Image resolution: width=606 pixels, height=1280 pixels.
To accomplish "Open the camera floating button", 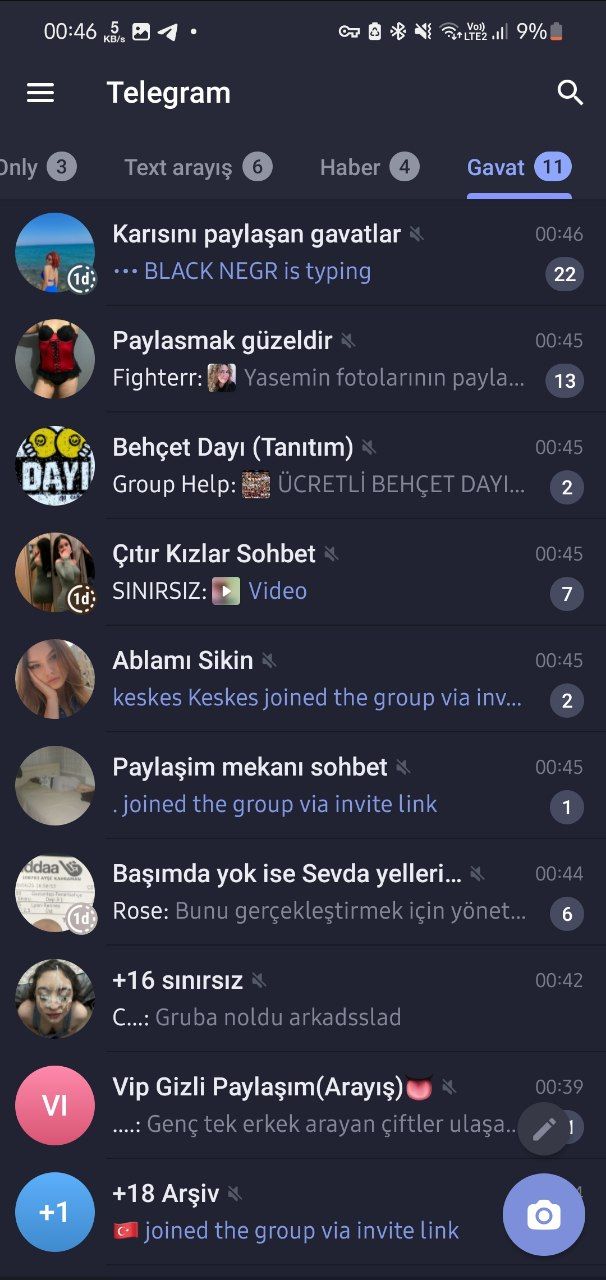I will 544,1215.
